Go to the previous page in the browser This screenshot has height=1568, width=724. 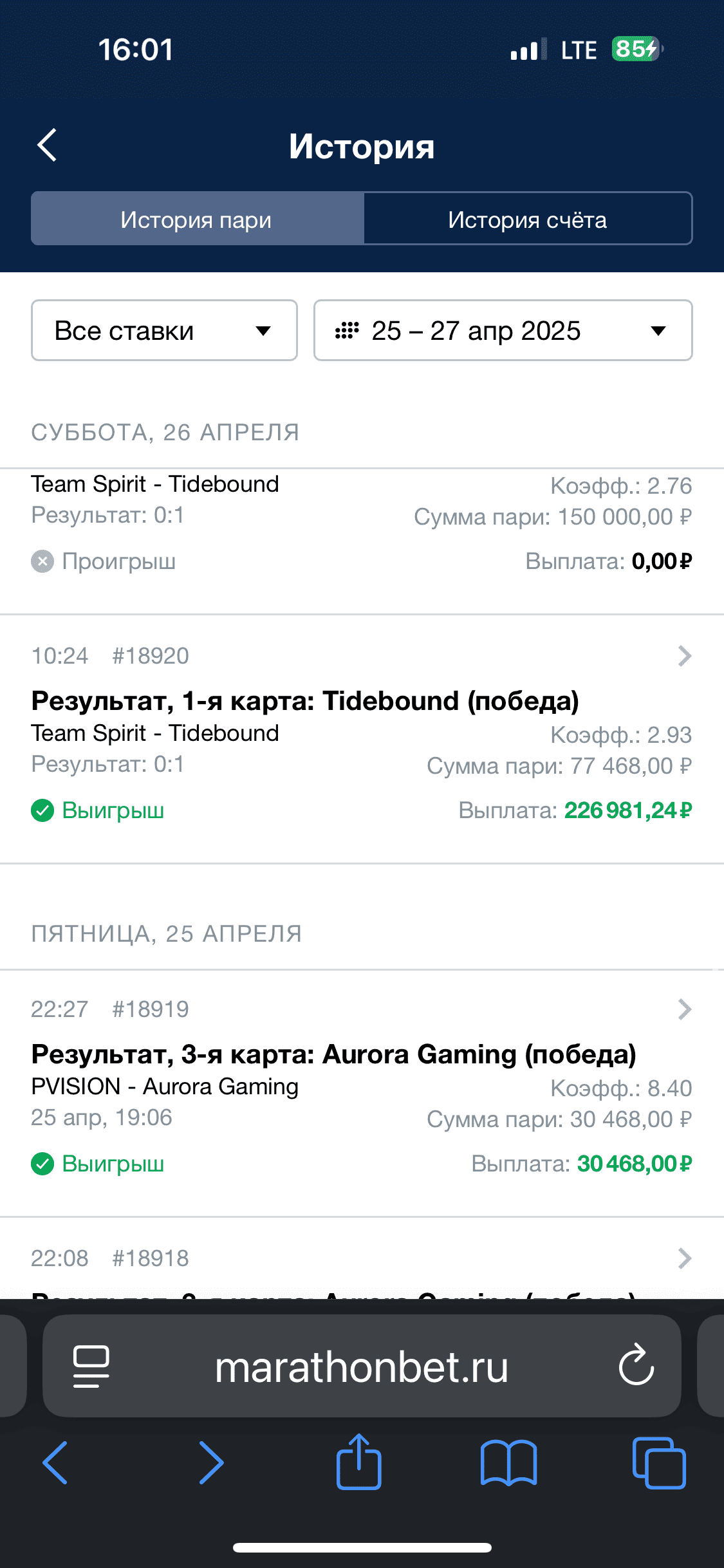pyautogui.click(x=55, y=1463)
